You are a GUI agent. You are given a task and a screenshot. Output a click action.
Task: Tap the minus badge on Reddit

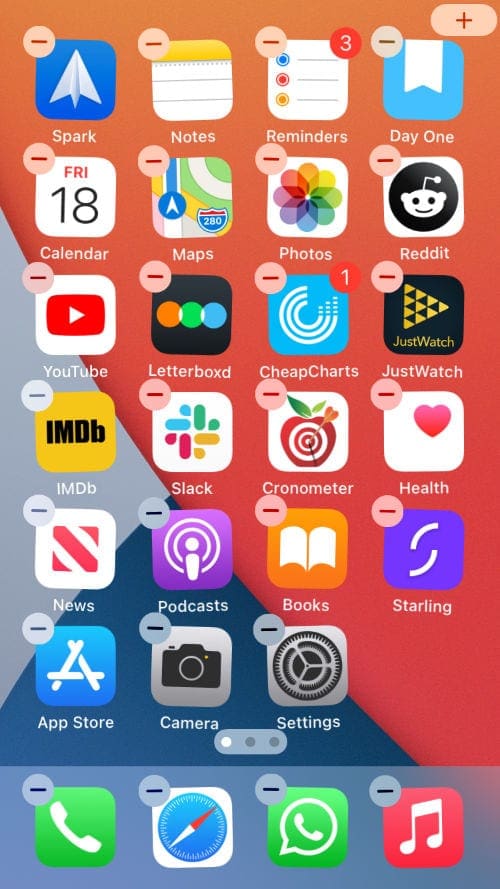[385, 160]
